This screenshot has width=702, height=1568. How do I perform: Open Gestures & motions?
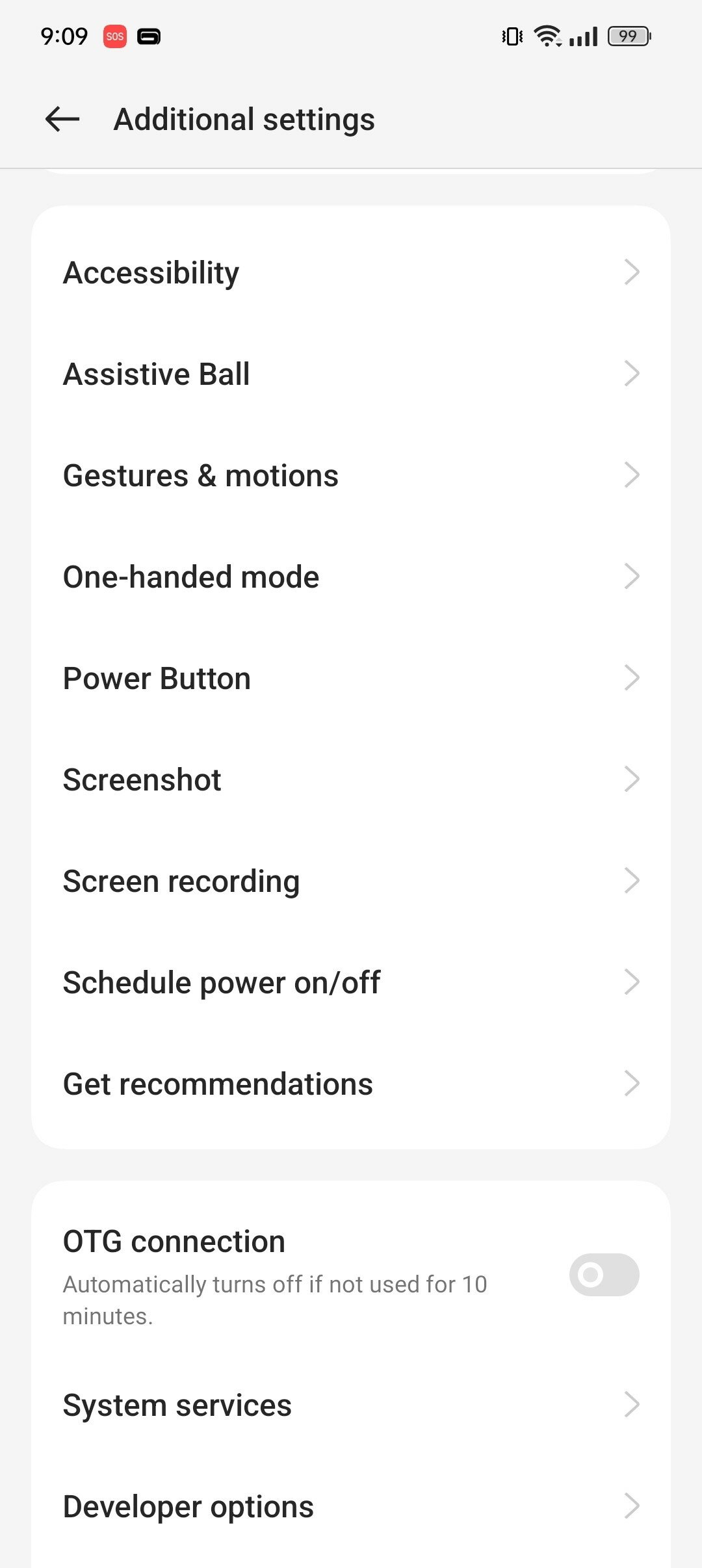click(x=351, y=475)
